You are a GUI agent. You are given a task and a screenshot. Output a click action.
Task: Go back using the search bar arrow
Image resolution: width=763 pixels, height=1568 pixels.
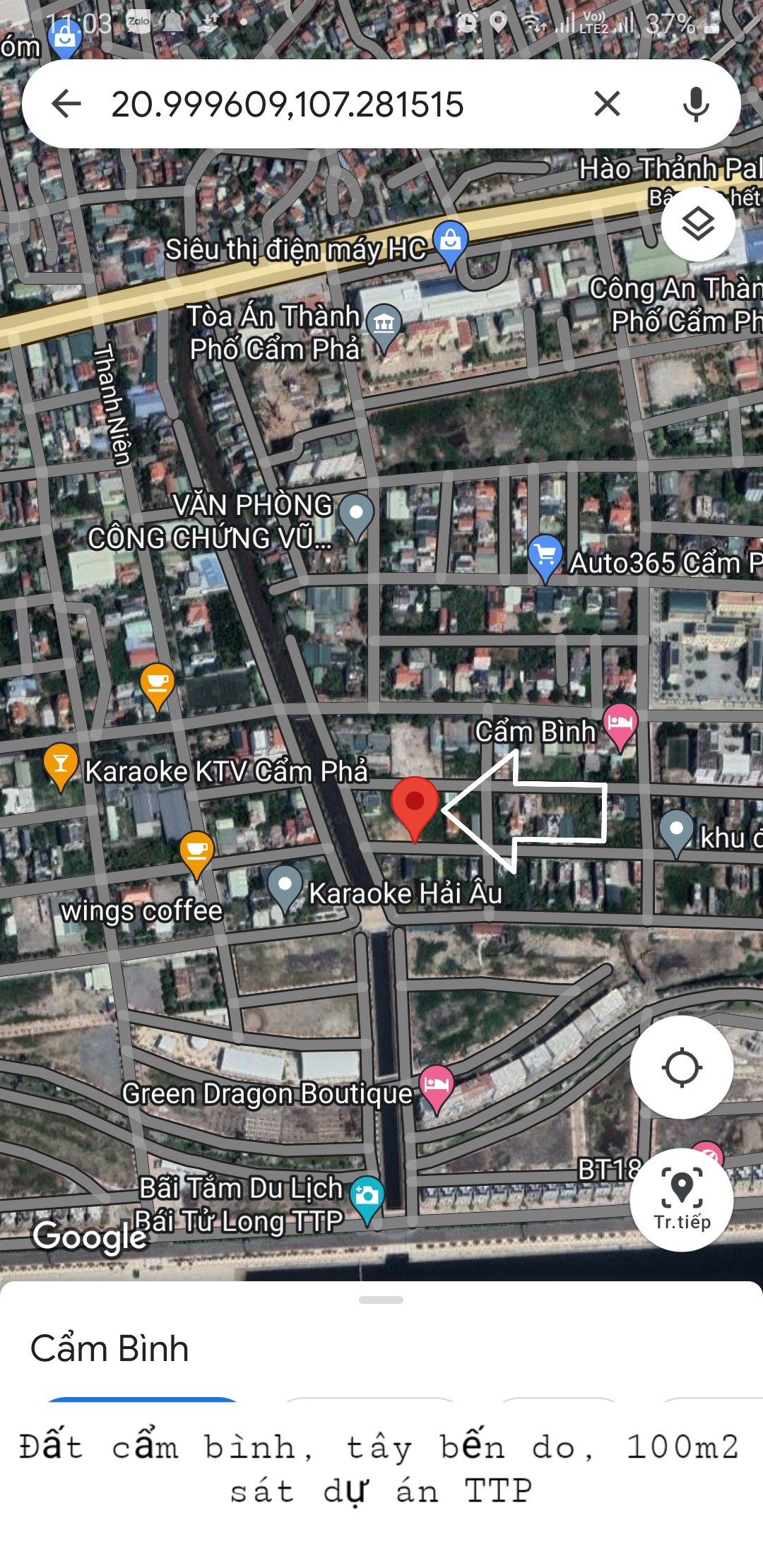click(66, 104)
